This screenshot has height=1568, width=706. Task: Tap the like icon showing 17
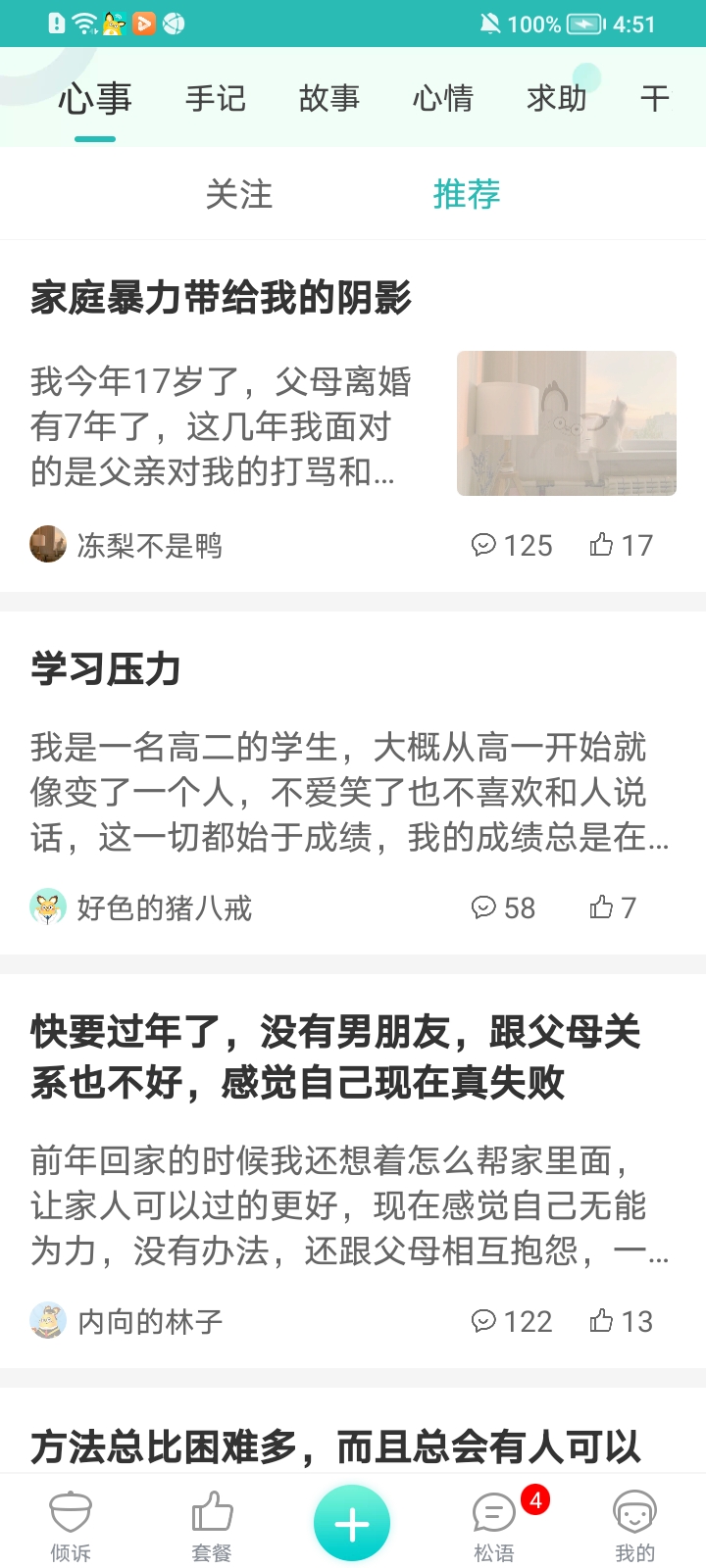(x=603, y=544)
